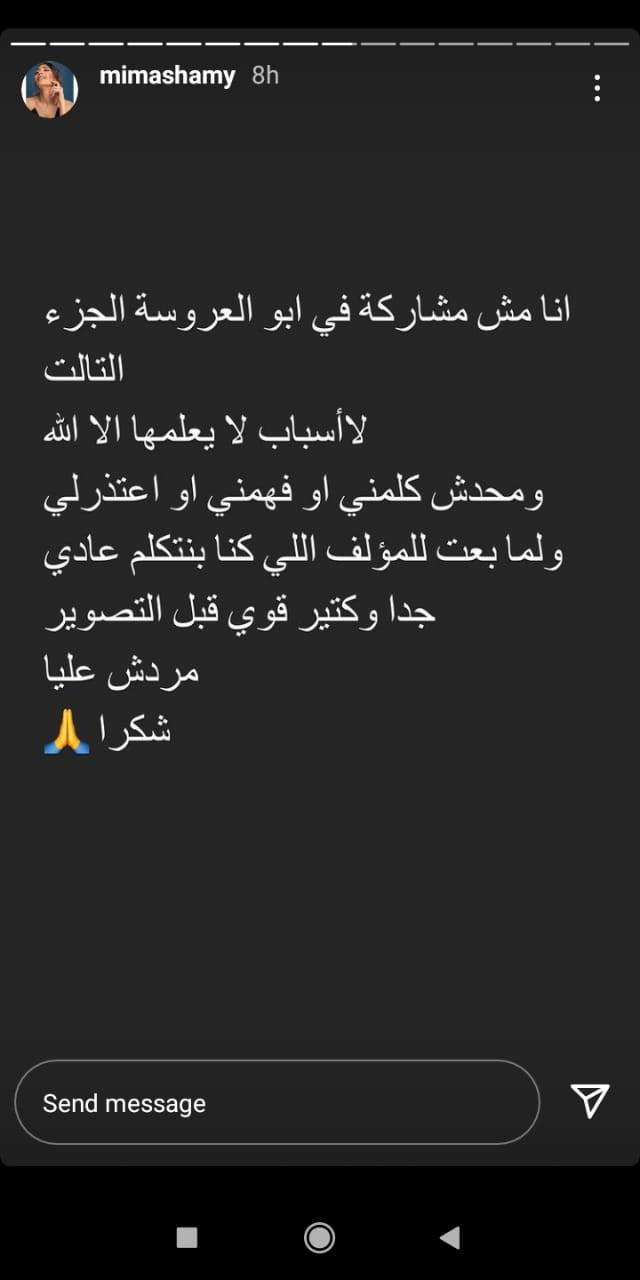The height and width of the screenshot is (1280, 640).
Task: Open mimashamy's profile picture
Action: (49, 89)
